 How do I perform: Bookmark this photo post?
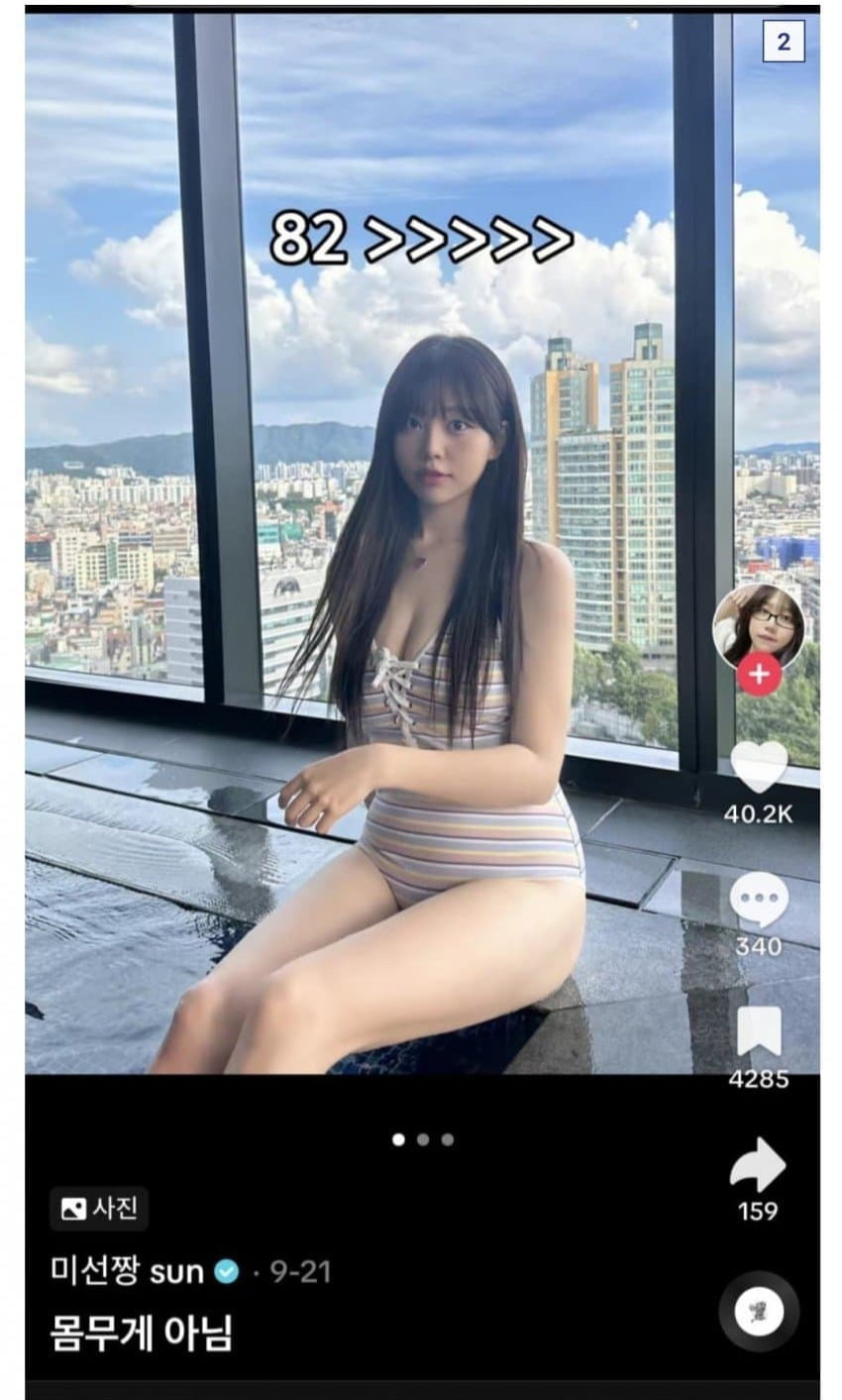coord(759,1032)
